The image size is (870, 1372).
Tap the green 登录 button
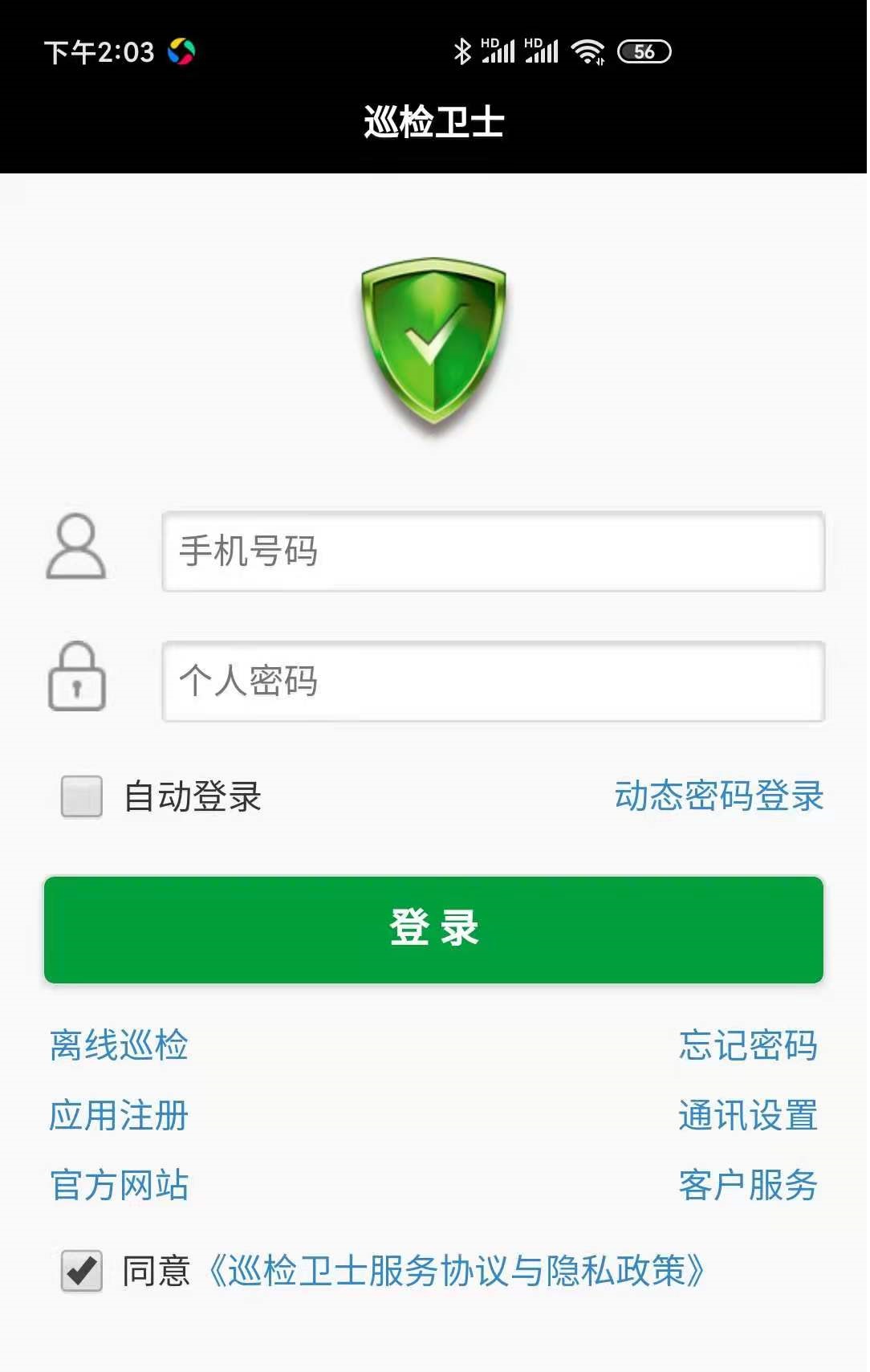[x=433, y=930]
